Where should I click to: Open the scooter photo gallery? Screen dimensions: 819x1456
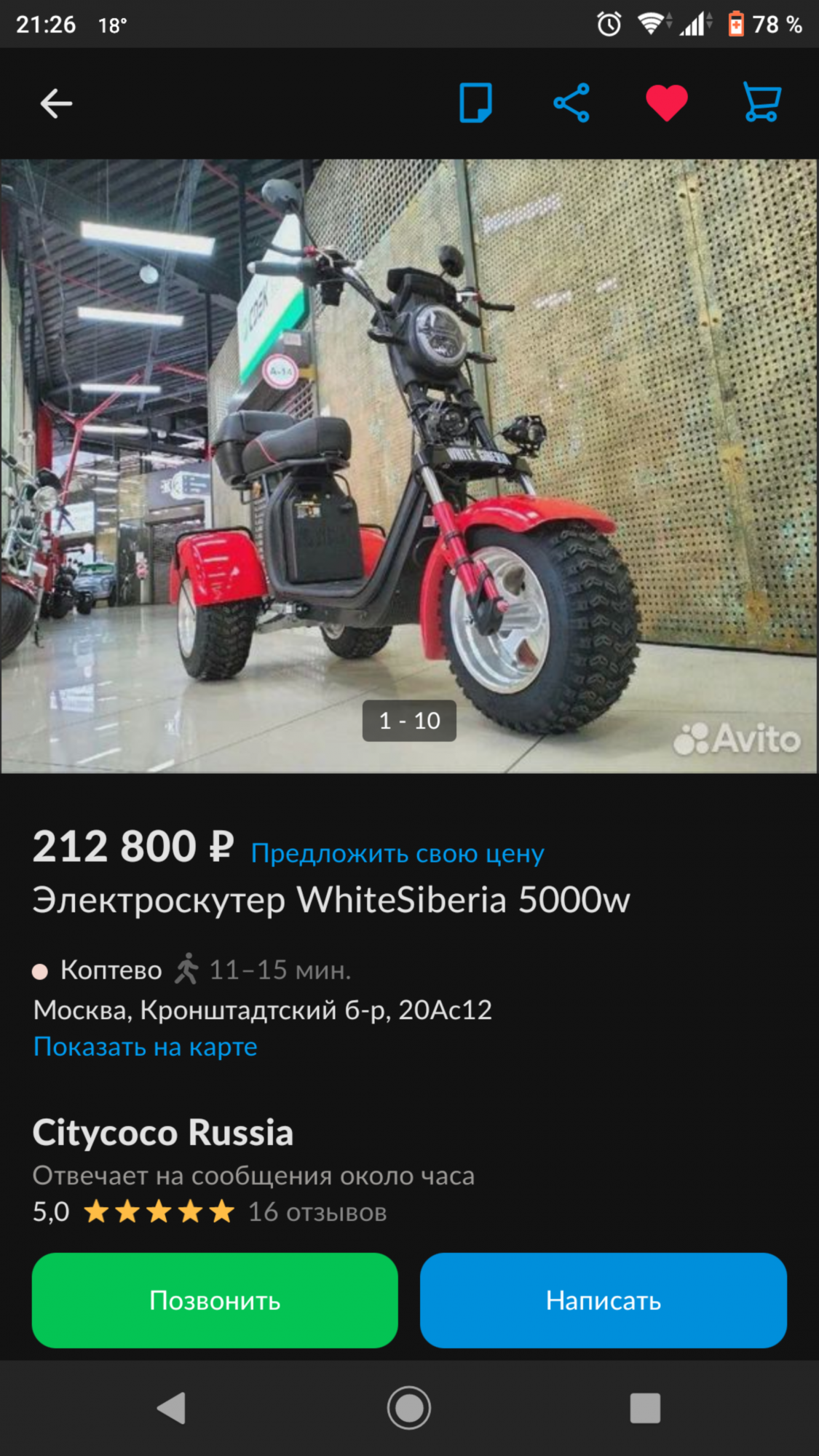click(409, 466)
